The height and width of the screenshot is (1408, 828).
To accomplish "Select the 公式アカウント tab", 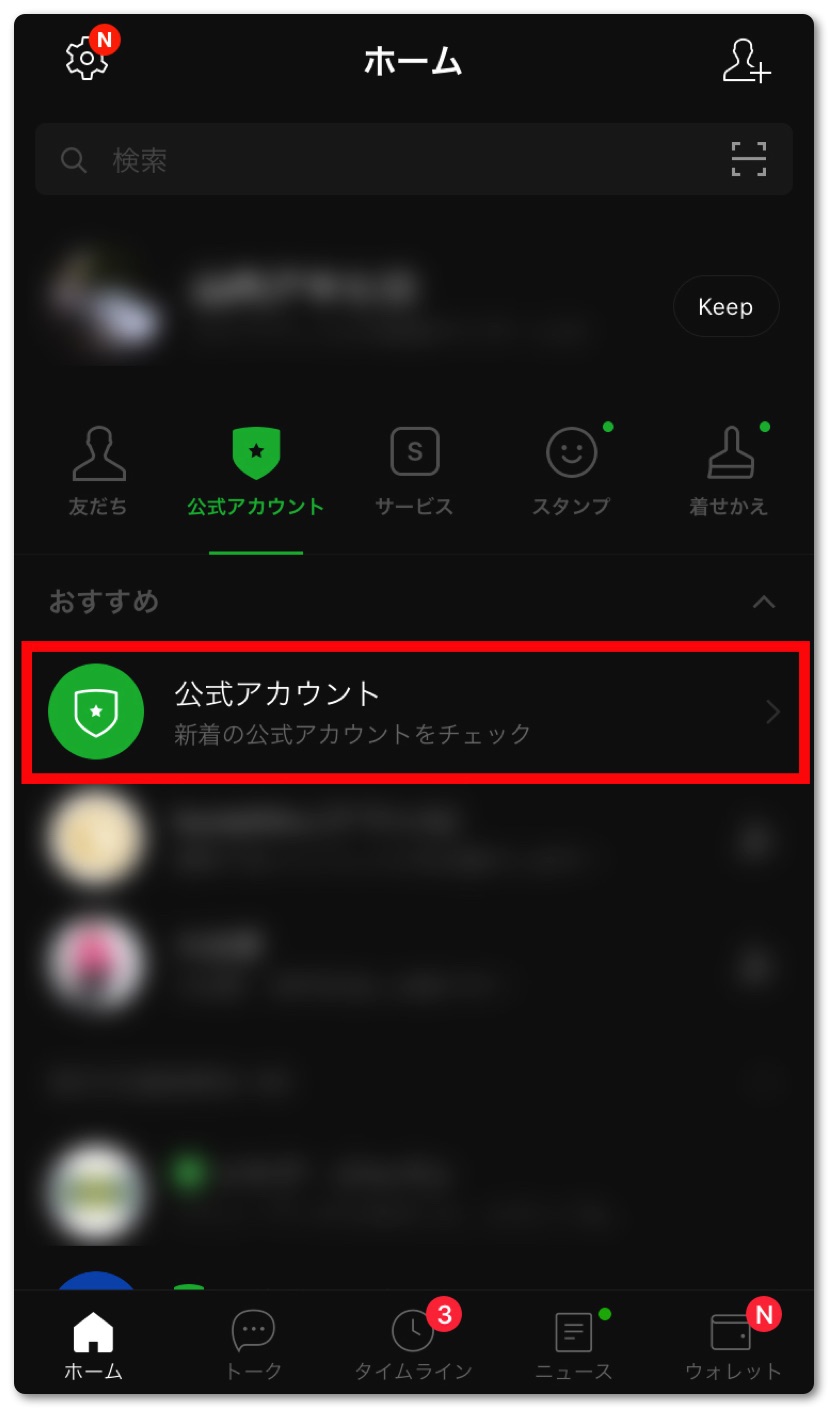I will pos(256,472).
